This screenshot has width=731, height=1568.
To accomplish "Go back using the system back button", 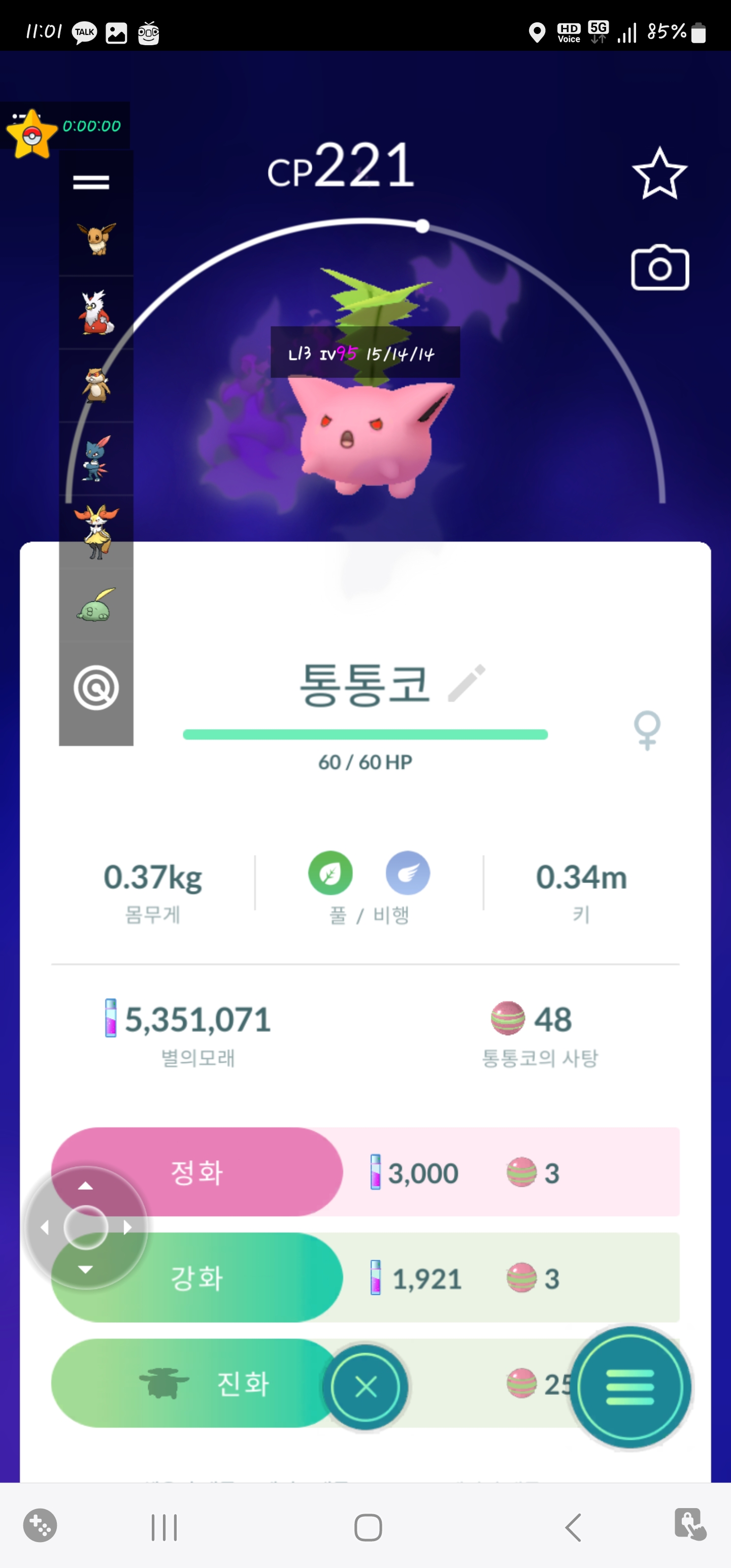I will tap(573, 1527).
